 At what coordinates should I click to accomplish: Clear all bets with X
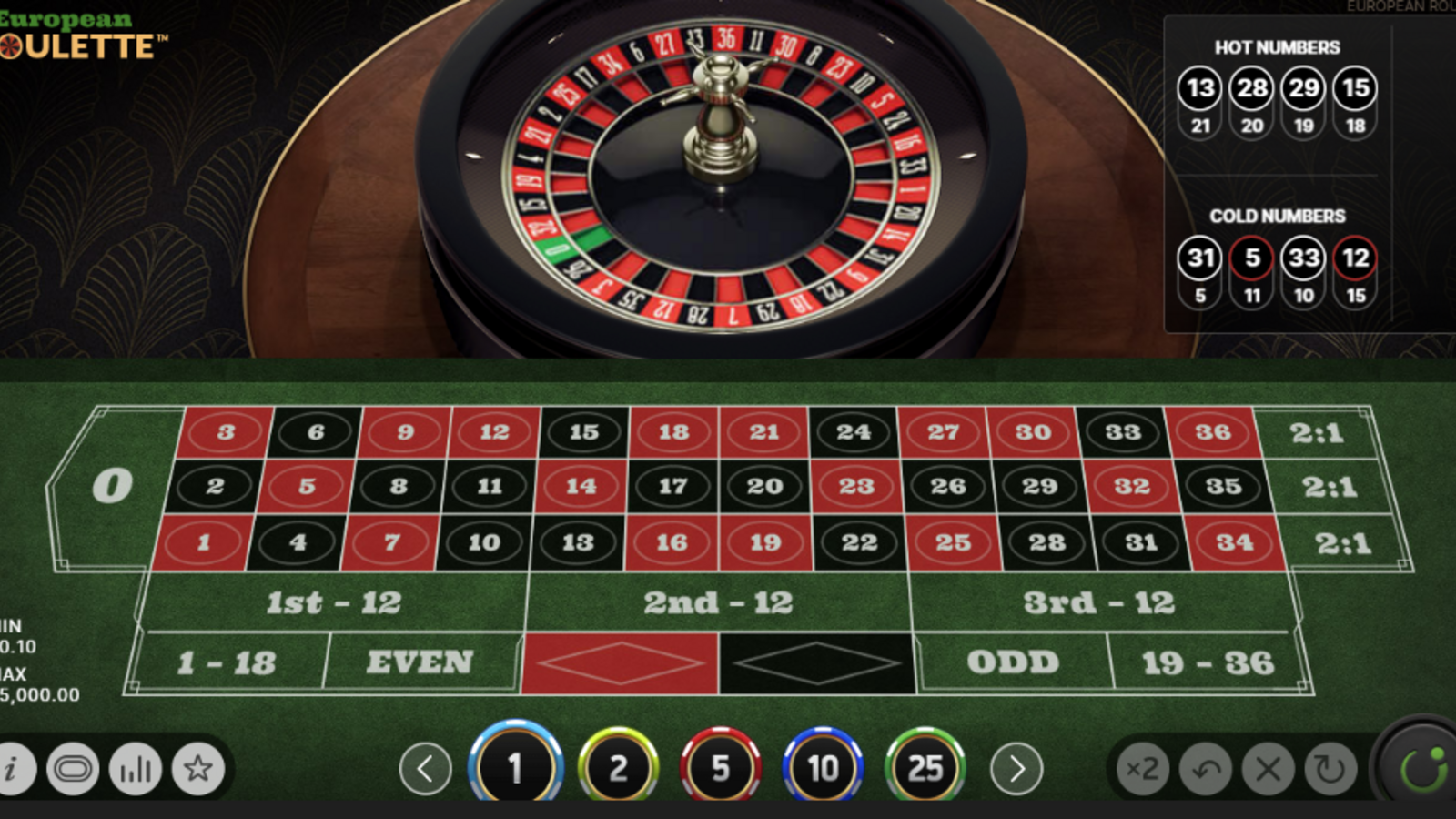point(1268,769)
